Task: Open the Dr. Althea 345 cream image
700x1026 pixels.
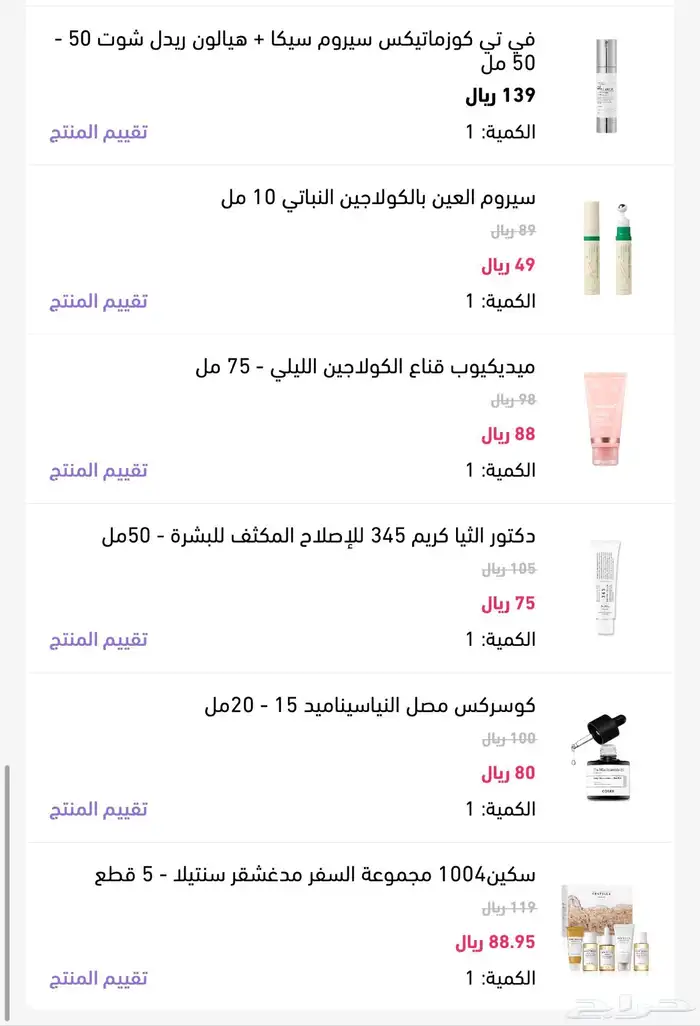Action: [x=608, y=587]
